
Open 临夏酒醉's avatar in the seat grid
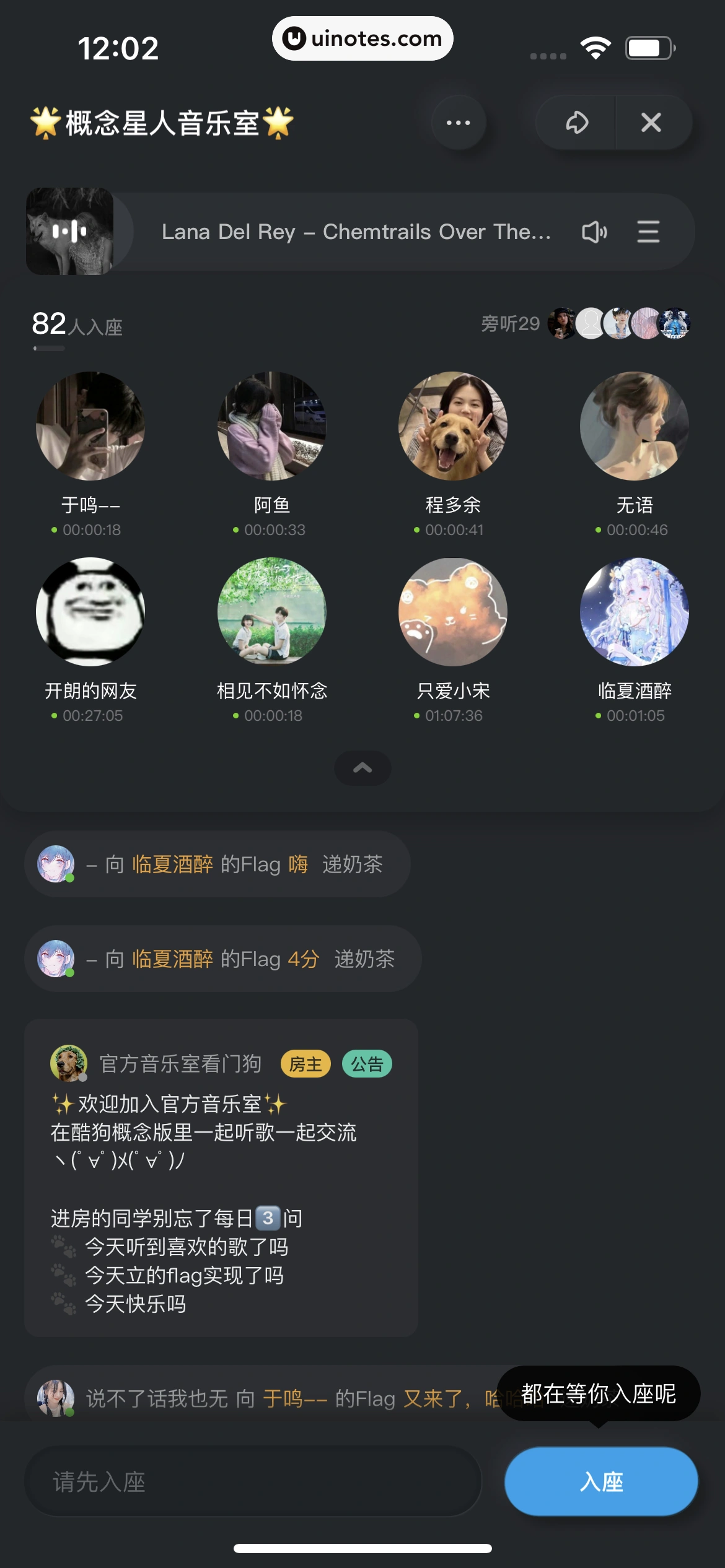pos(635,611)
